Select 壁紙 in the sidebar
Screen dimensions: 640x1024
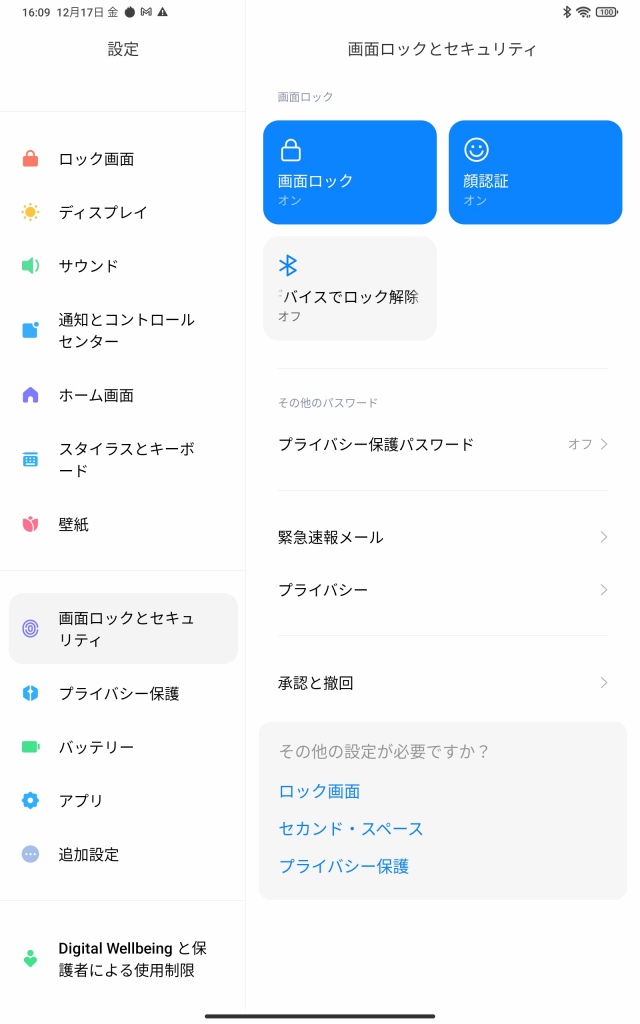(x=123, y=524)
